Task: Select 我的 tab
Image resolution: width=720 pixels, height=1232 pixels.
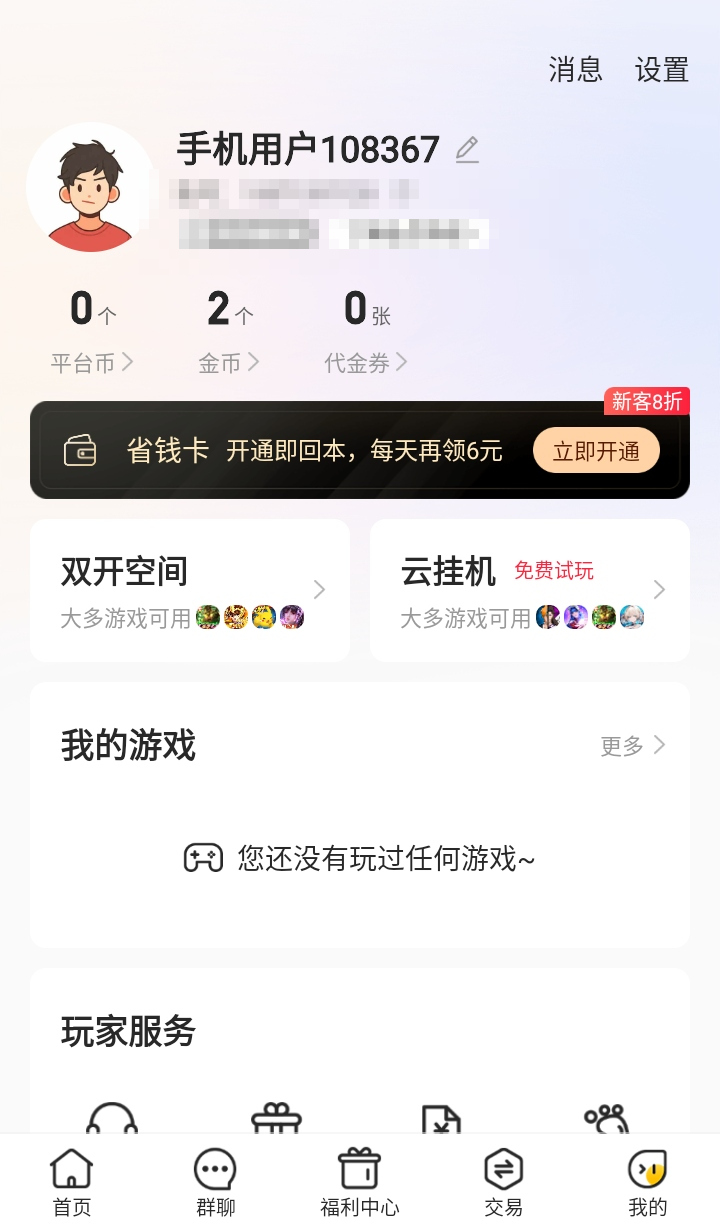Action: click(647, 1183)
